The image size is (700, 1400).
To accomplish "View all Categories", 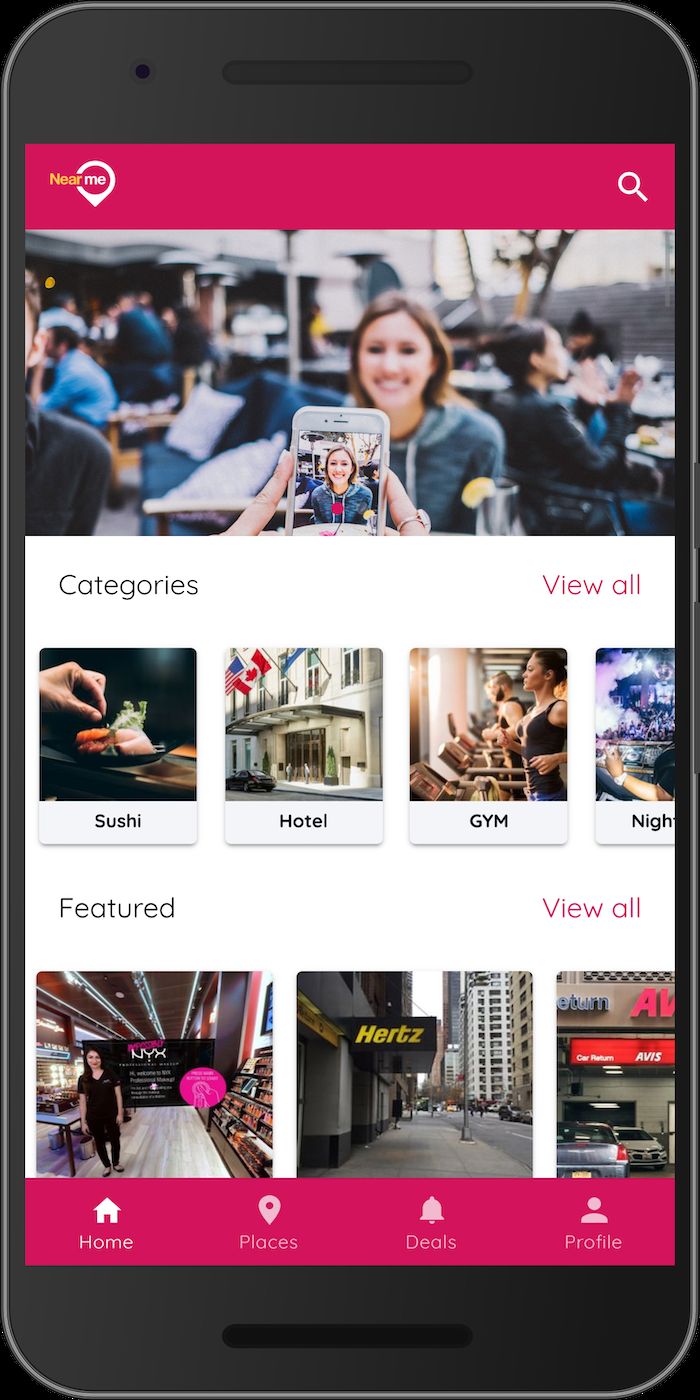I will (x=591, y=585).
